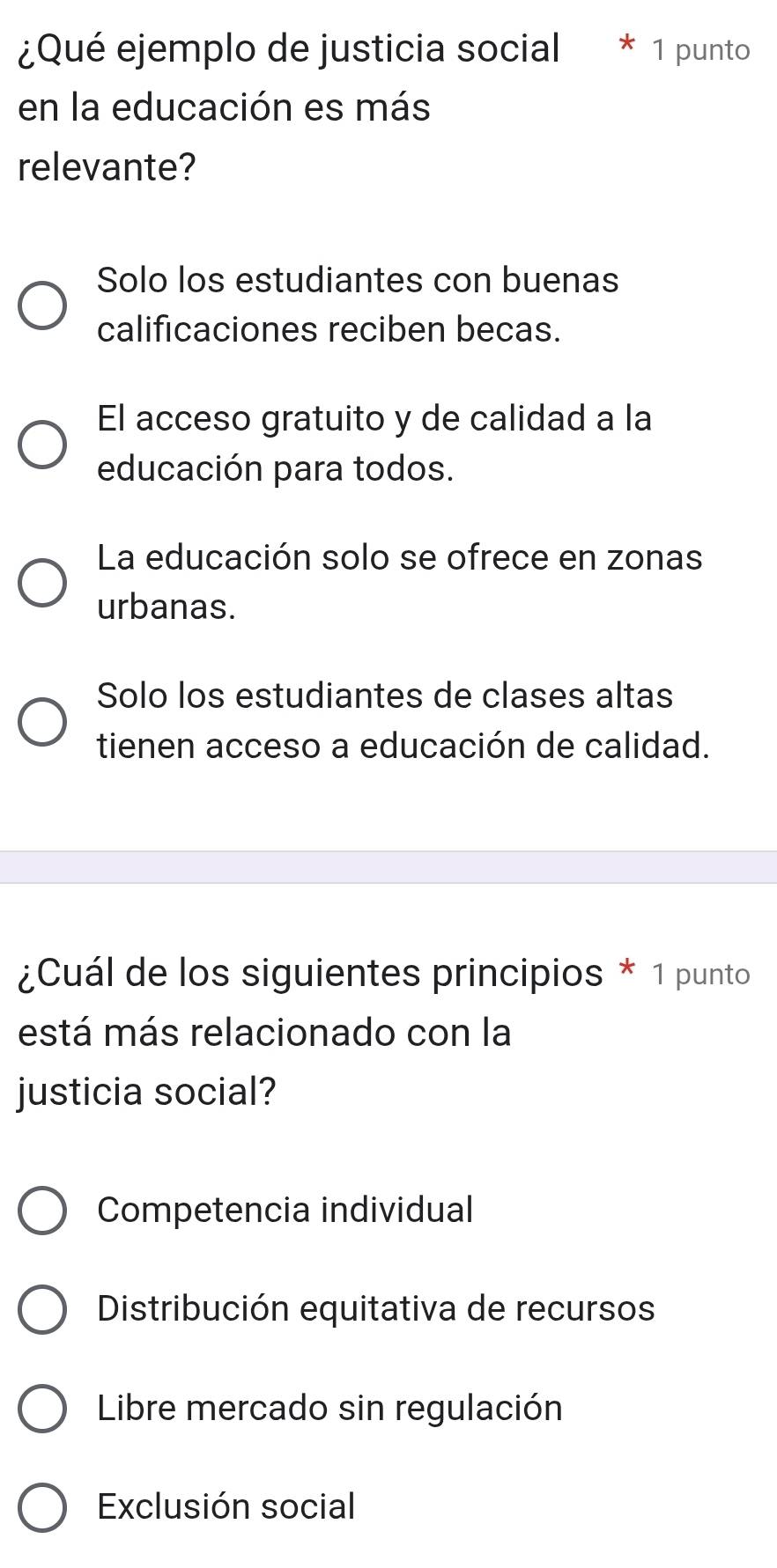Pick 'Solo los estudiantes de clases altas' option
Image resolution: width=777 pixels, height=1568 pixels.
point(41,721)
